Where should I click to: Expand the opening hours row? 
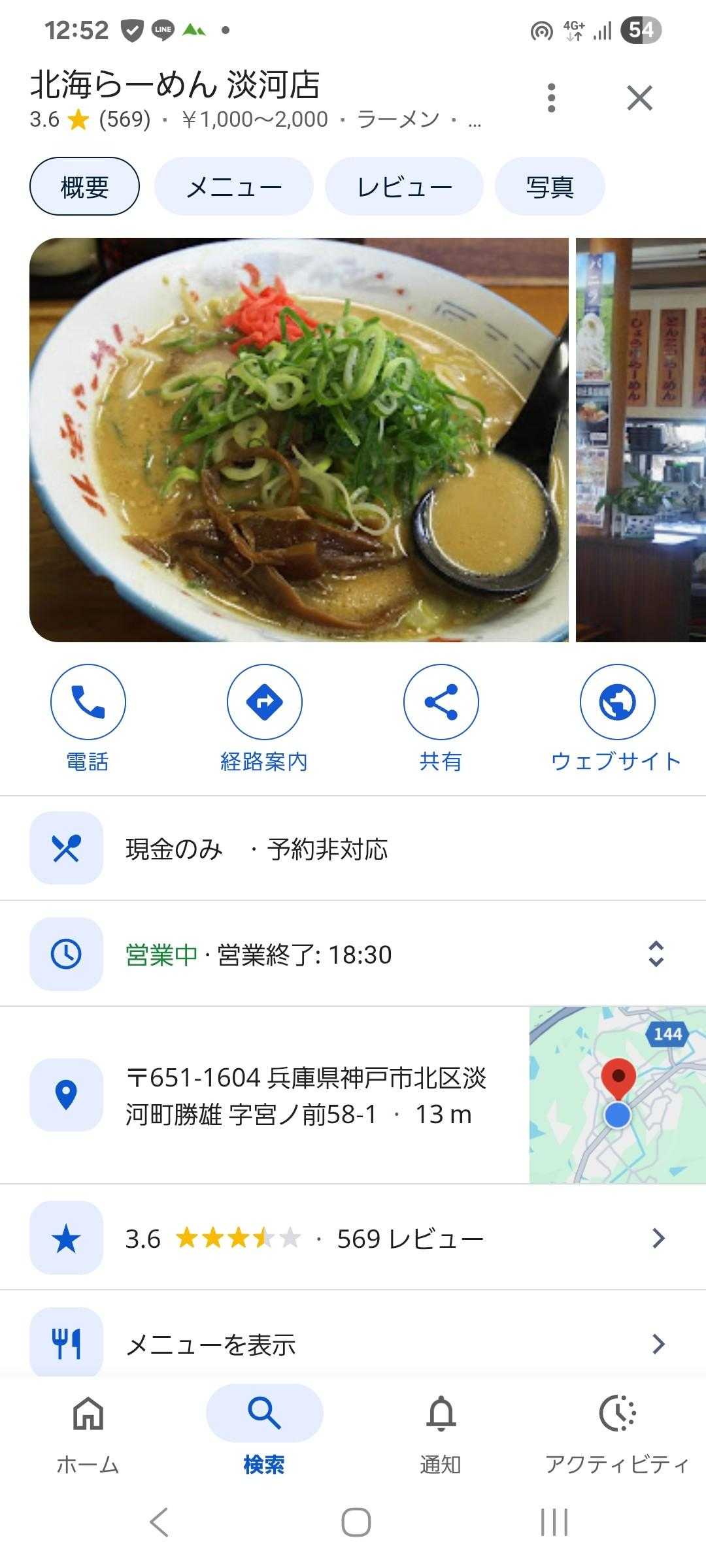(x=656, y=954)
